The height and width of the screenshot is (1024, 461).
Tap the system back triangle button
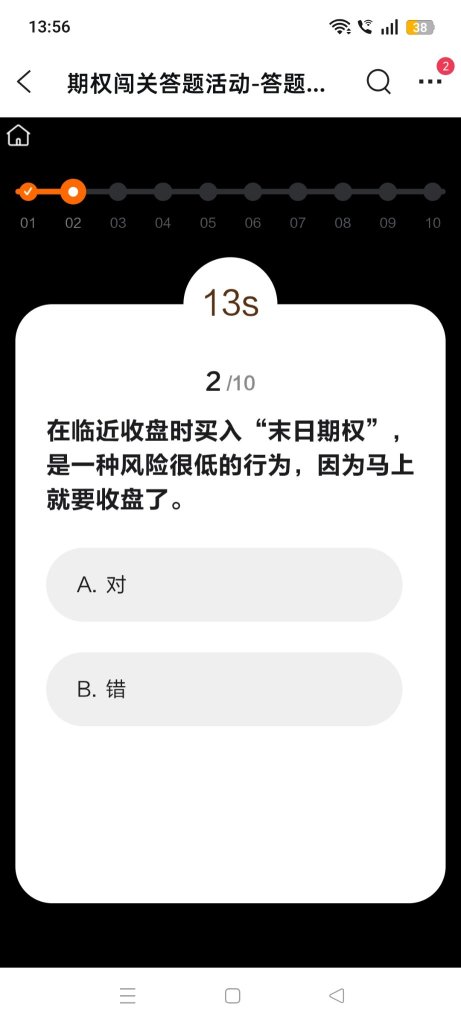336,995
